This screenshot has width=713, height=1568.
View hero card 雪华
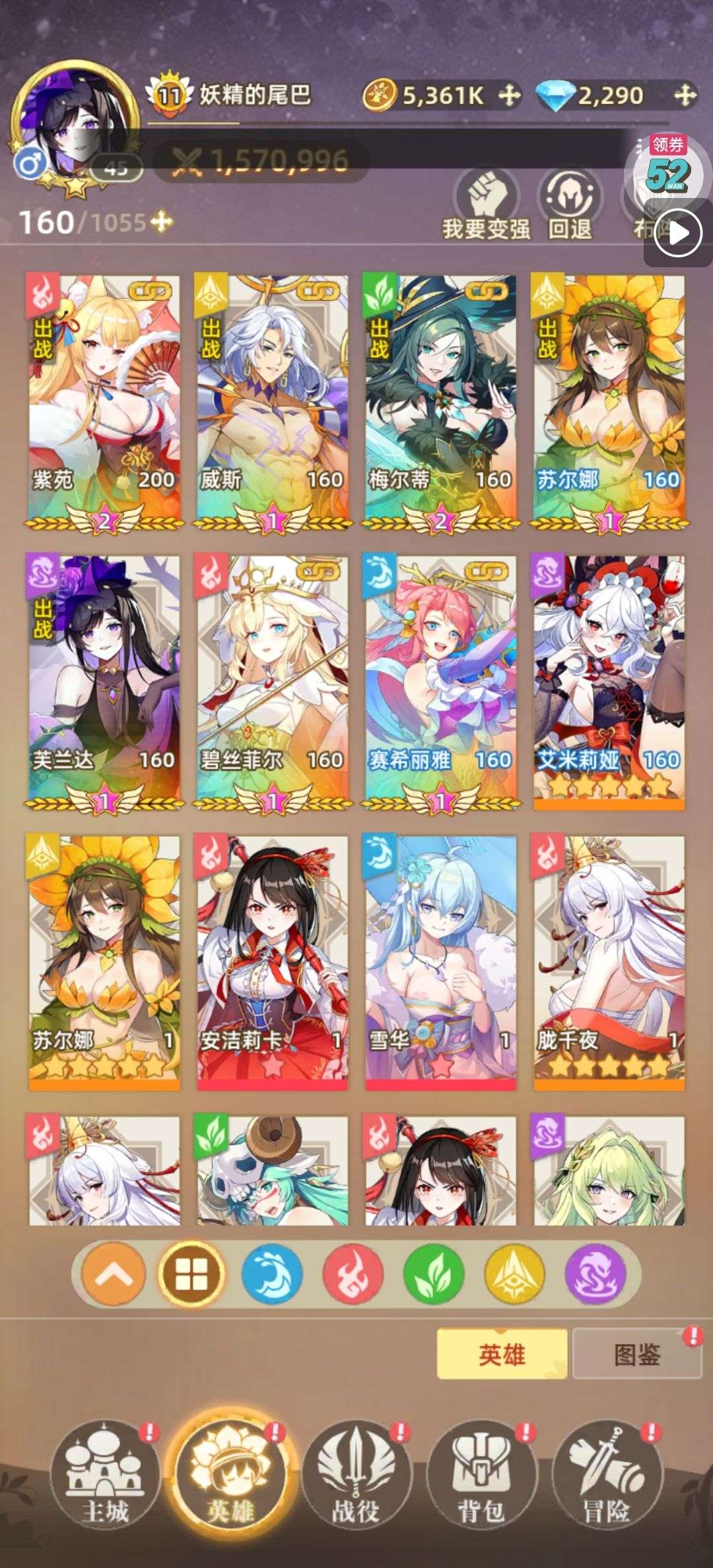(440, 960)
